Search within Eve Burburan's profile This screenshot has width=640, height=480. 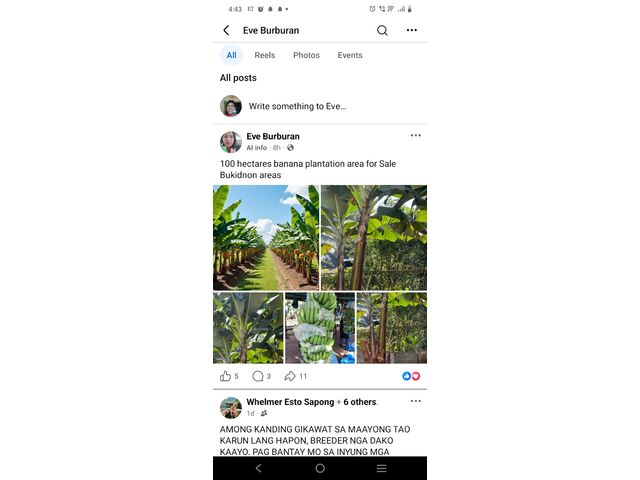tap(382, 31)
